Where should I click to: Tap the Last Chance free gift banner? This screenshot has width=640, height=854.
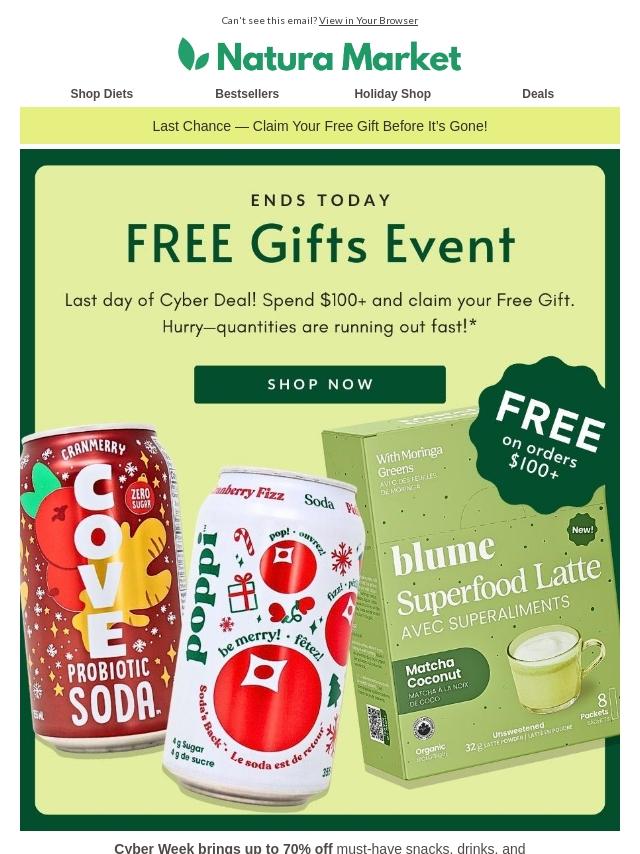(320, 126)
